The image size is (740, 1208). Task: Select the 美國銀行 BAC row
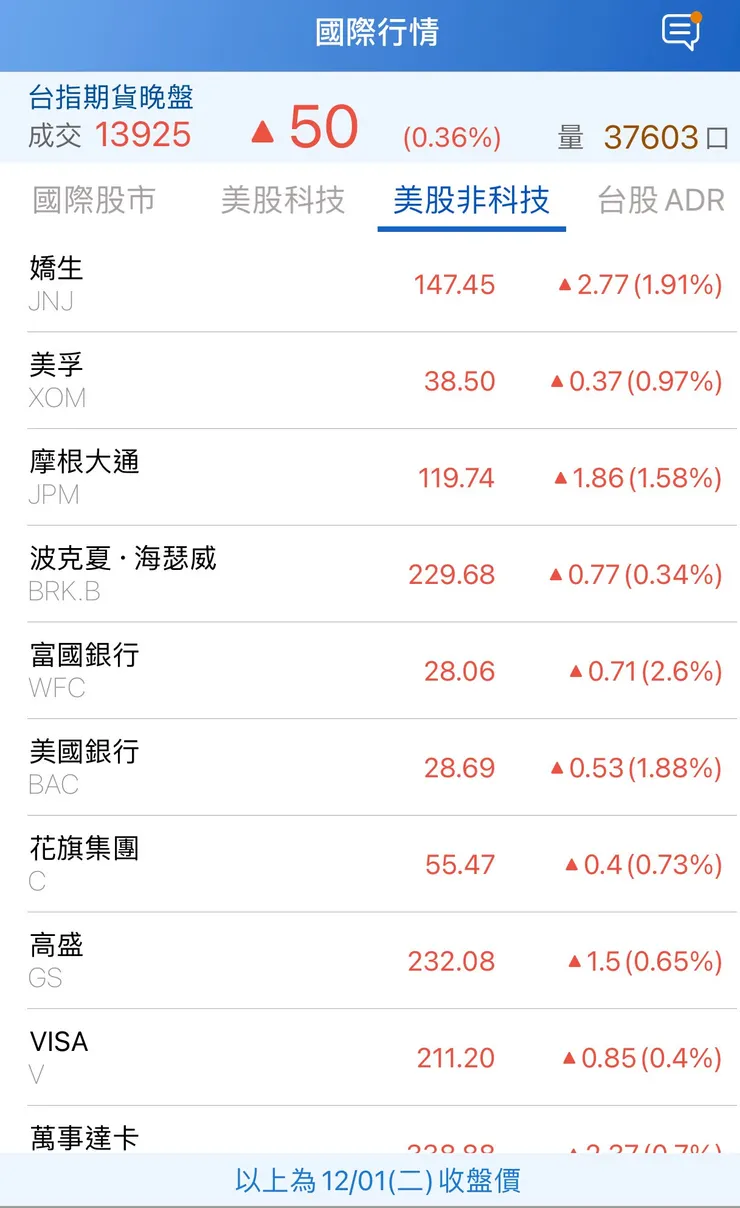(370, 767)
